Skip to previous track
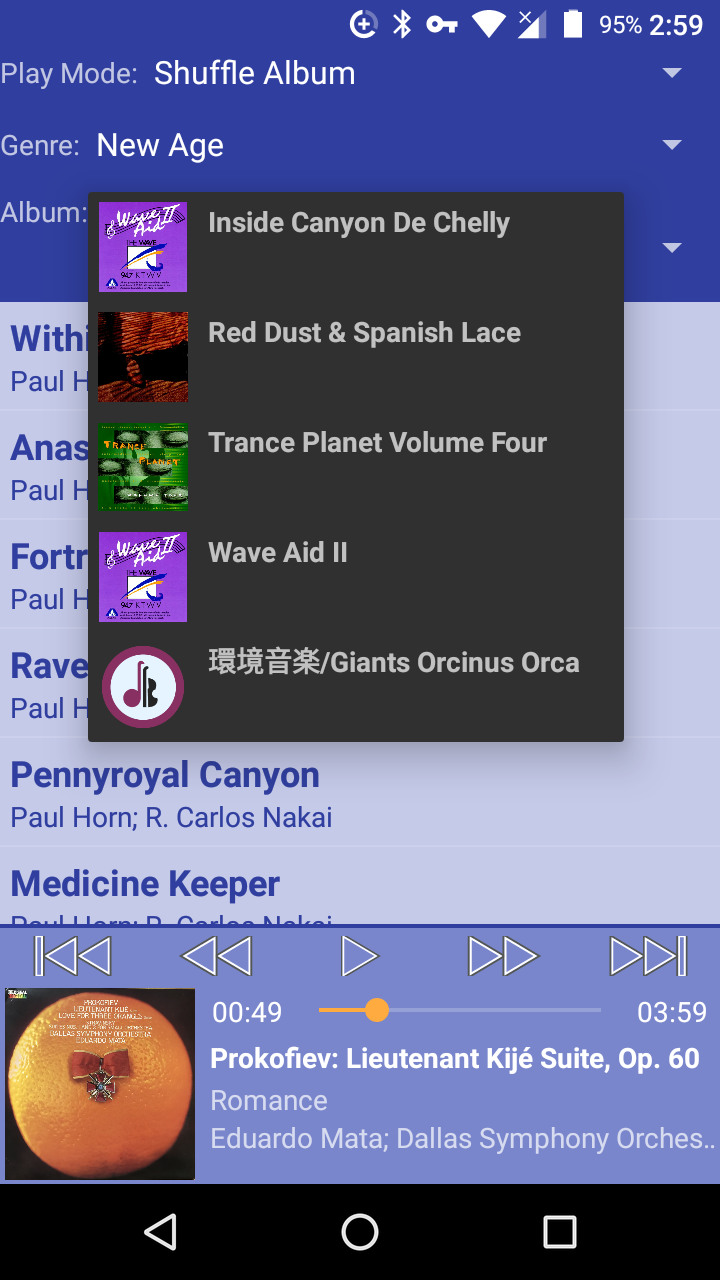The image size is (720, 1280). (72, 956)
